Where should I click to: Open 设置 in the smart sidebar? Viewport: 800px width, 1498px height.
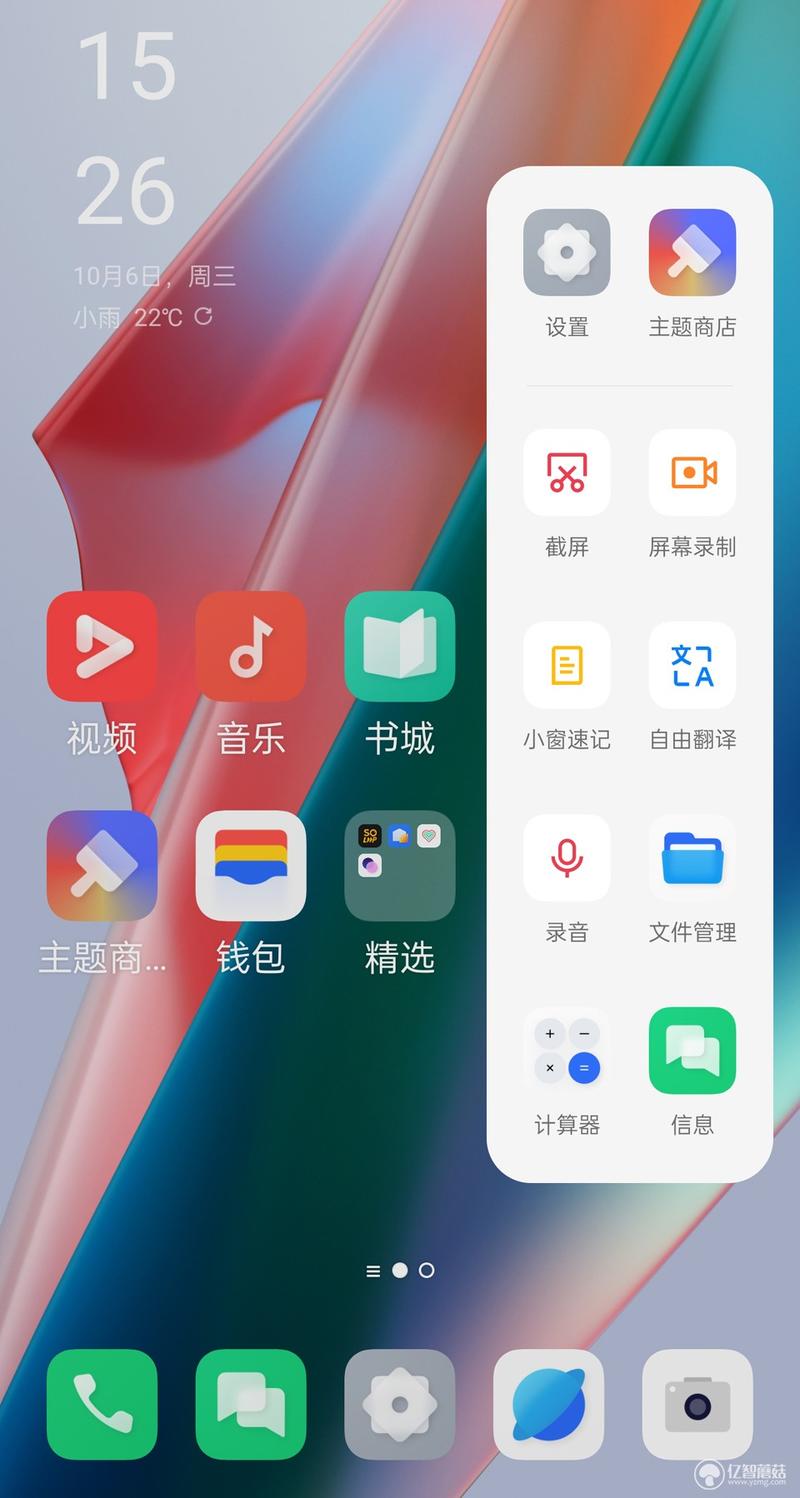click(567, 252)
